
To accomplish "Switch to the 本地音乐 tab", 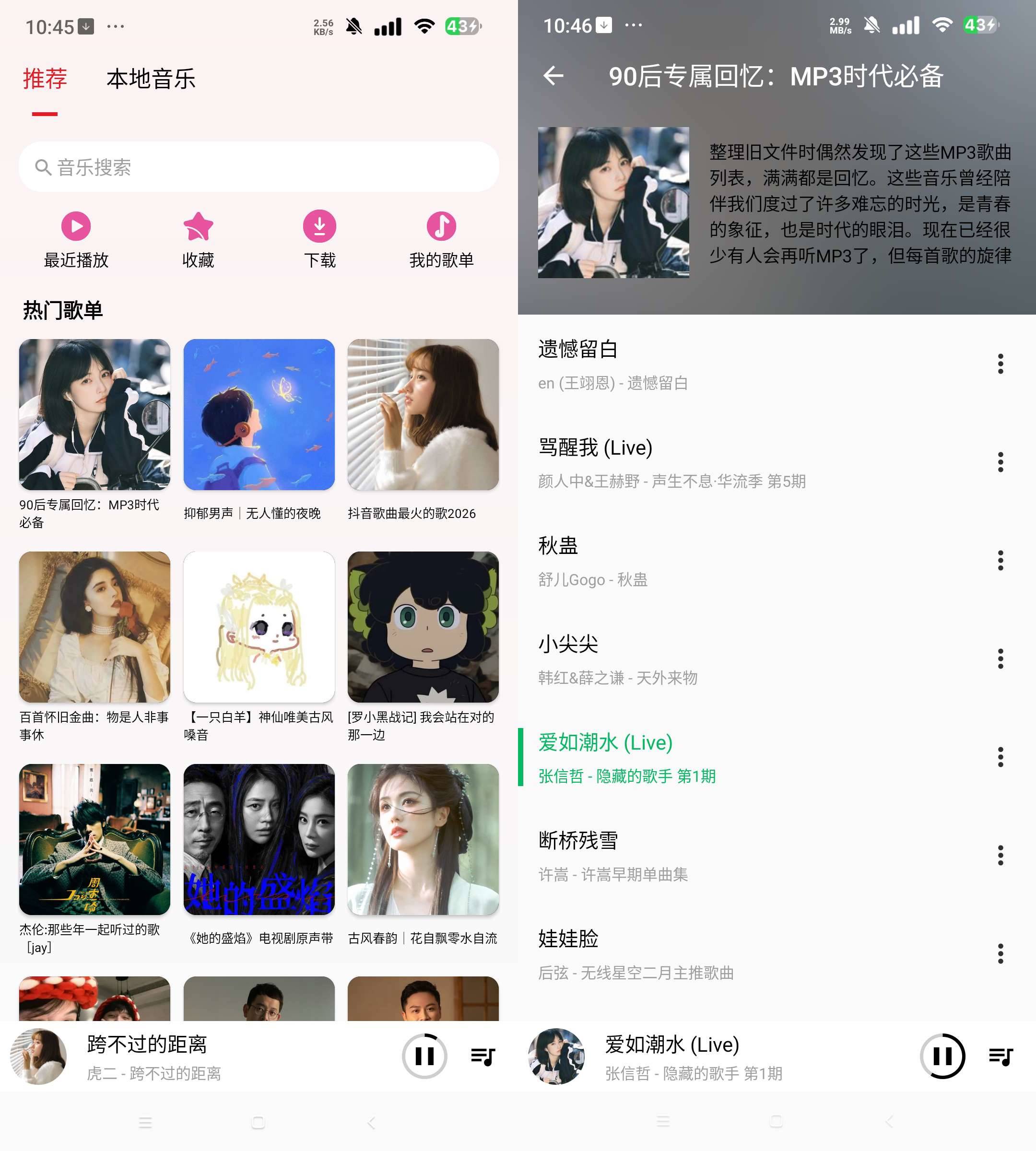I will pyautogui.click(x=151, y=79).
